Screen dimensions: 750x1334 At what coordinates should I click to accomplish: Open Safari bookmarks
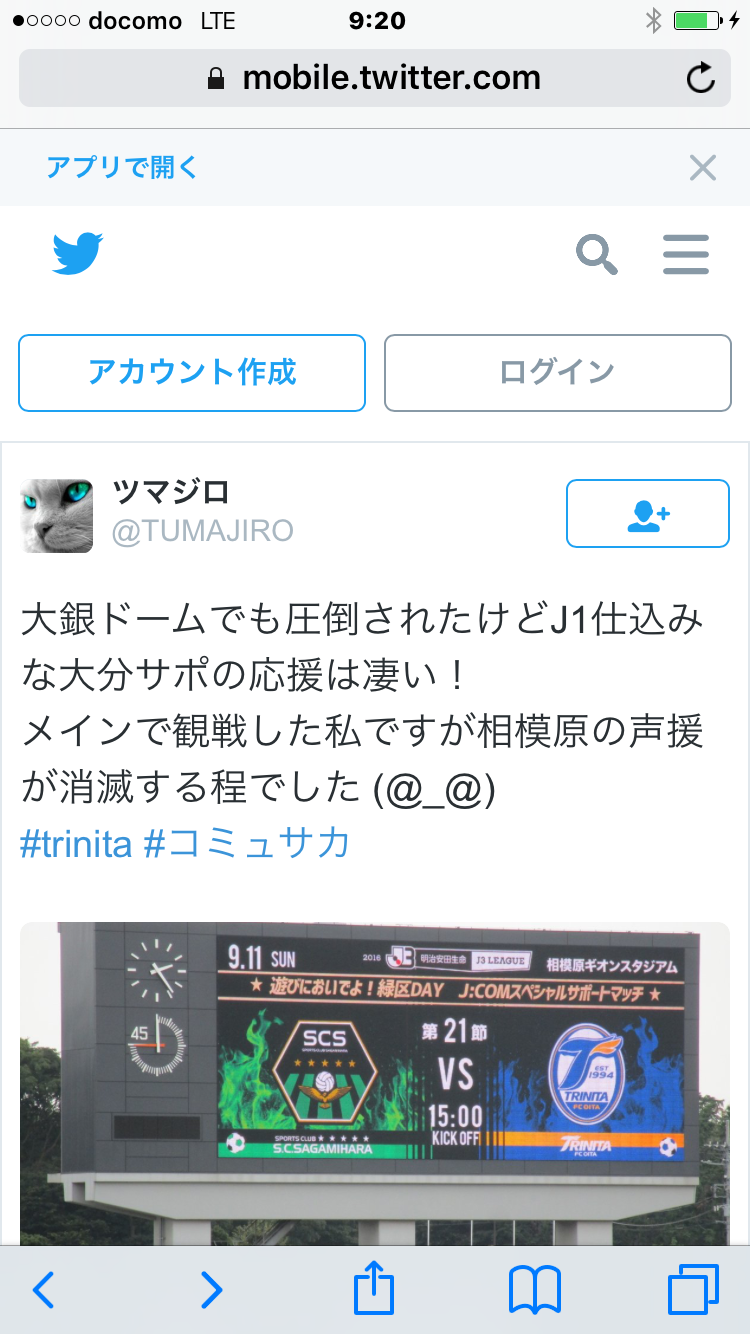point(535,1290)
